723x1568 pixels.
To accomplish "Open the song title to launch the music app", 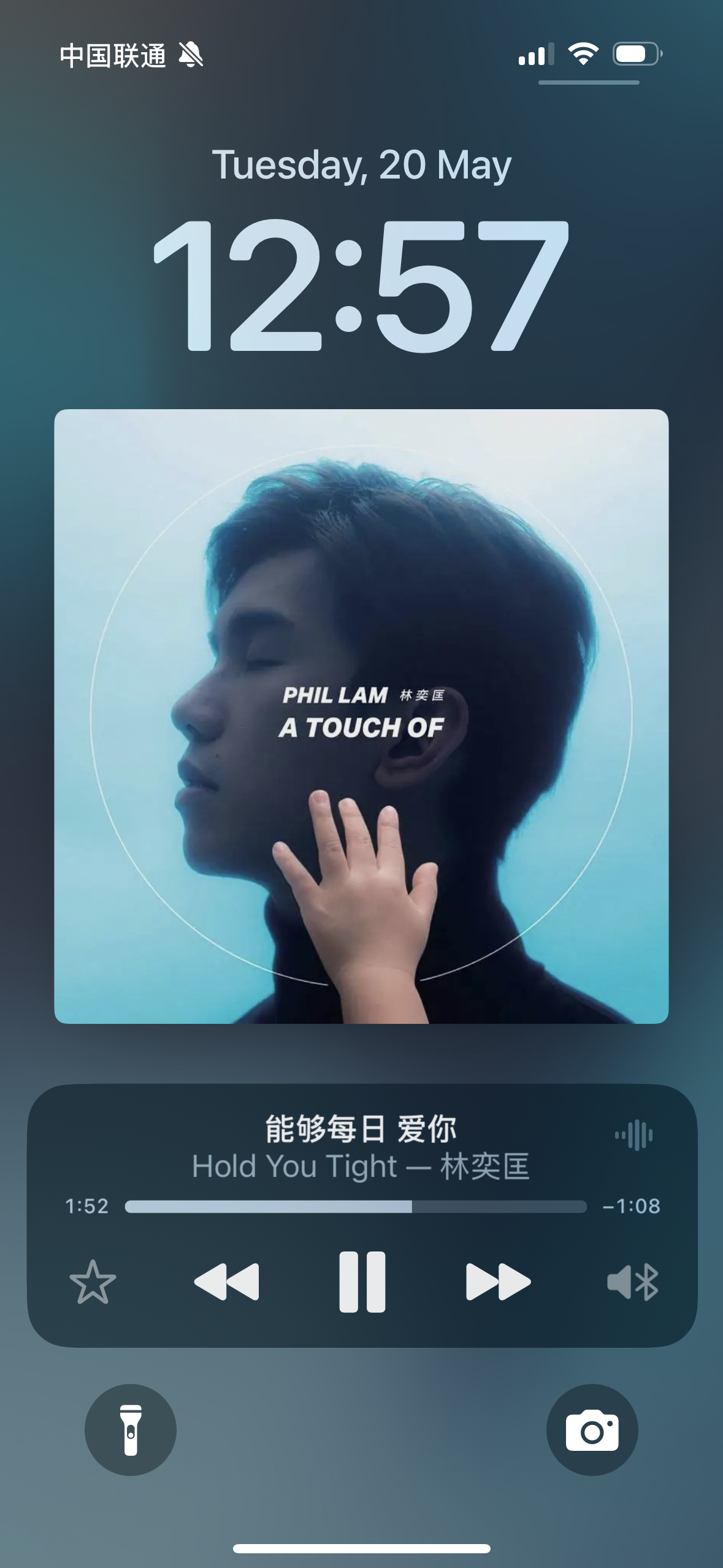I will pyautogui.click(x=361, y=1129).
